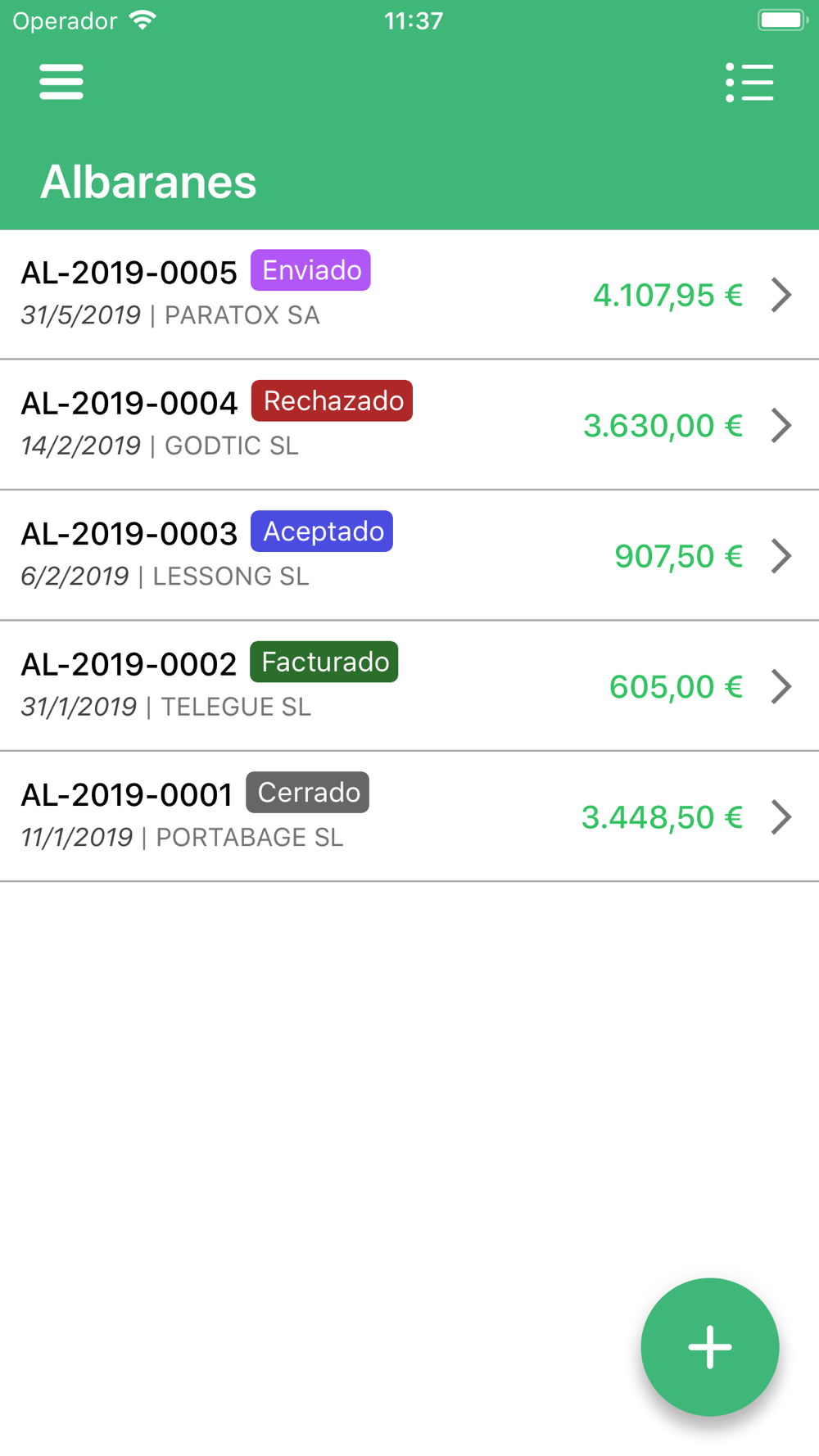Open delivery note AL-2019-0005 from PARATOX SA
Screen dimensions: 819x1456
(x=409, y=295)
